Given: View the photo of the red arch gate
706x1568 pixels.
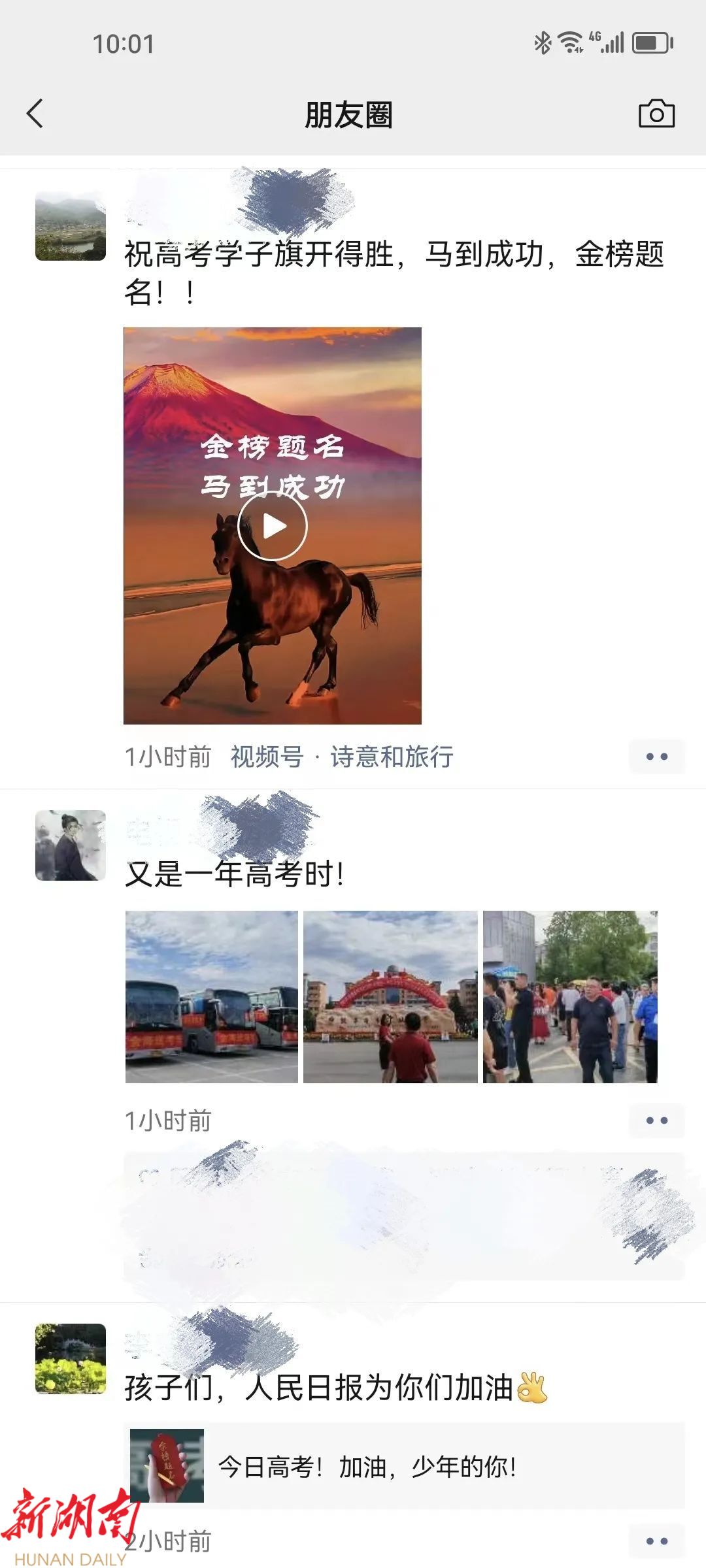Looking at the screenshot, I should tap(390, 997).
